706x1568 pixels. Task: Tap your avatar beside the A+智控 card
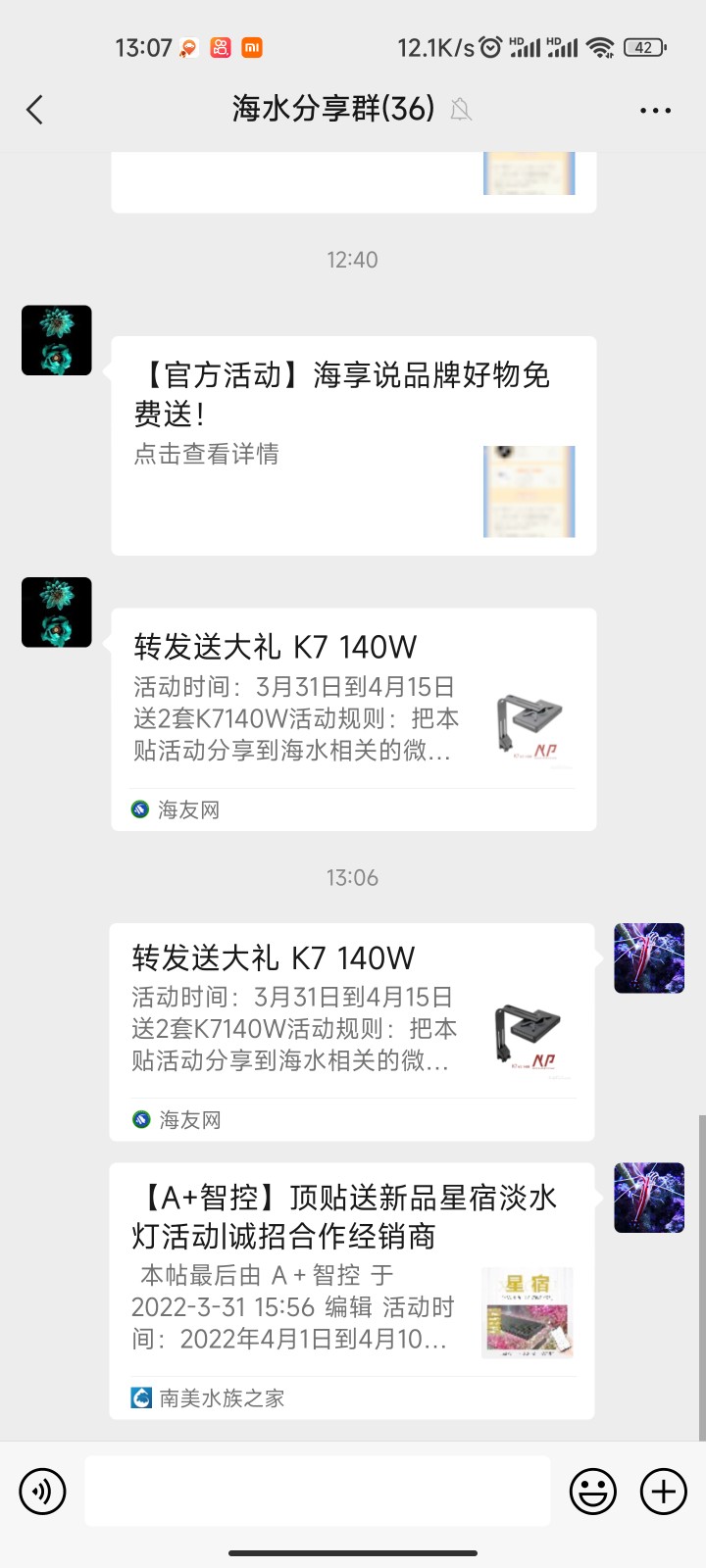[649, 1198]
